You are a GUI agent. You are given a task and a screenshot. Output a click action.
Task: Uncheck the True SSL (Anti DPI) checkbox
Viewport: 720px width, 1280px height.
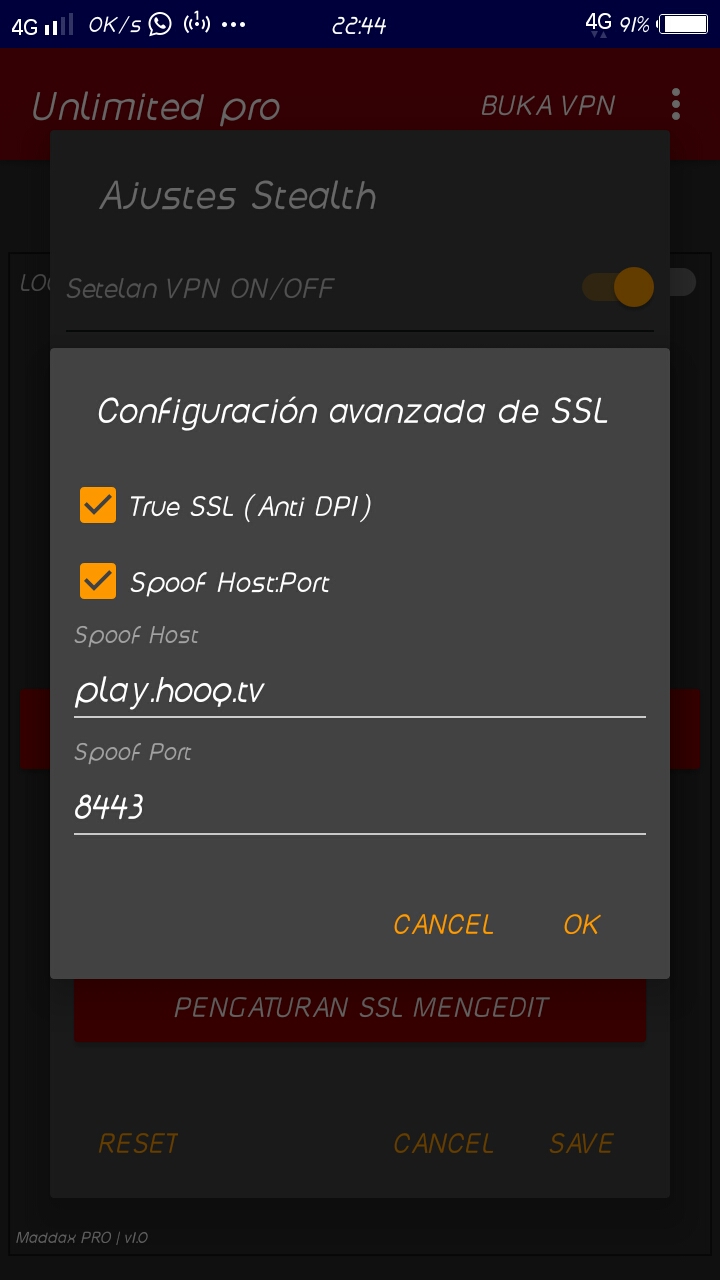pyautogui.click(x=98, y=505)
